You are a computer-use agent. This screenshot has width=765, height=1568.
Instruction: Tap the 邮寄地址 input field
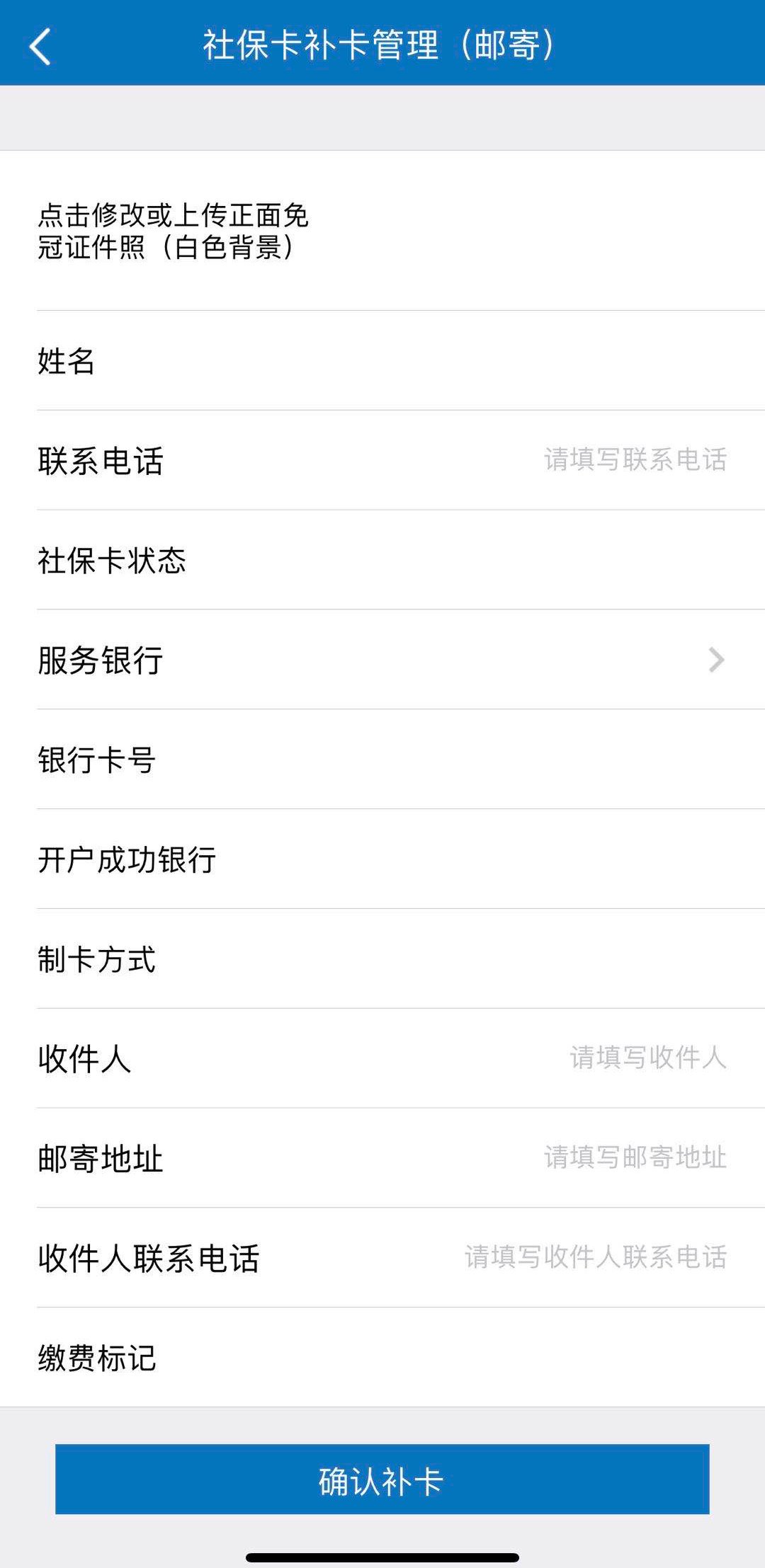(635, 1158)
